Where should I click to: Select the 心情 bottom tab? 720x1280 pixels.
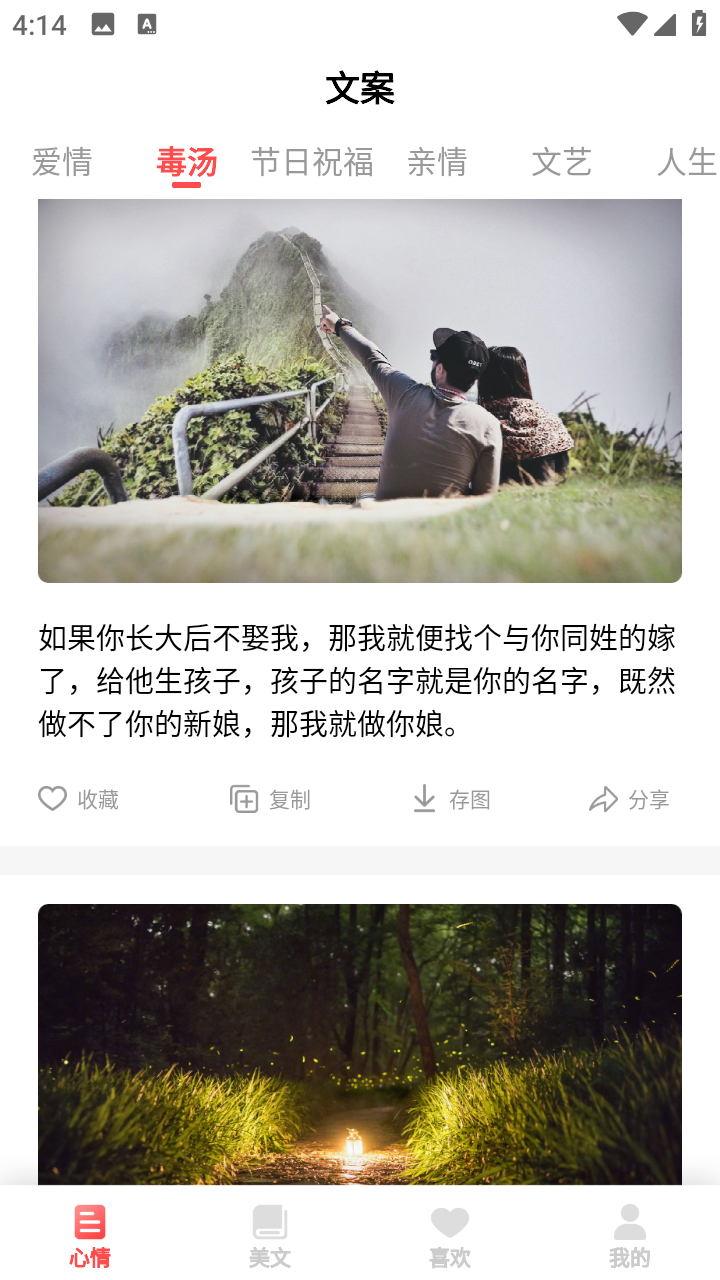tap(90, 1236)
